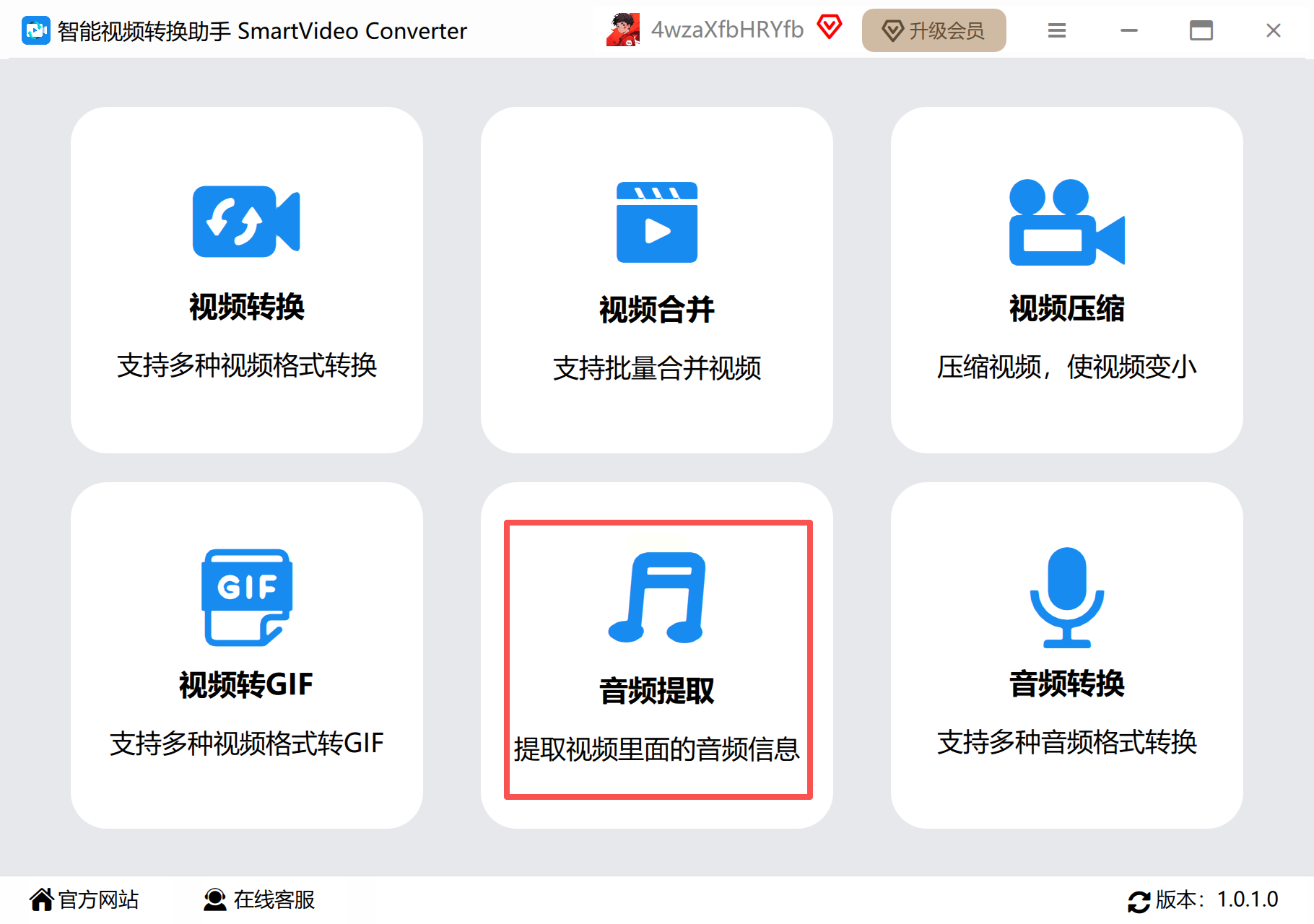Open the 视频合并 video merge card

[x=656, y=280]
